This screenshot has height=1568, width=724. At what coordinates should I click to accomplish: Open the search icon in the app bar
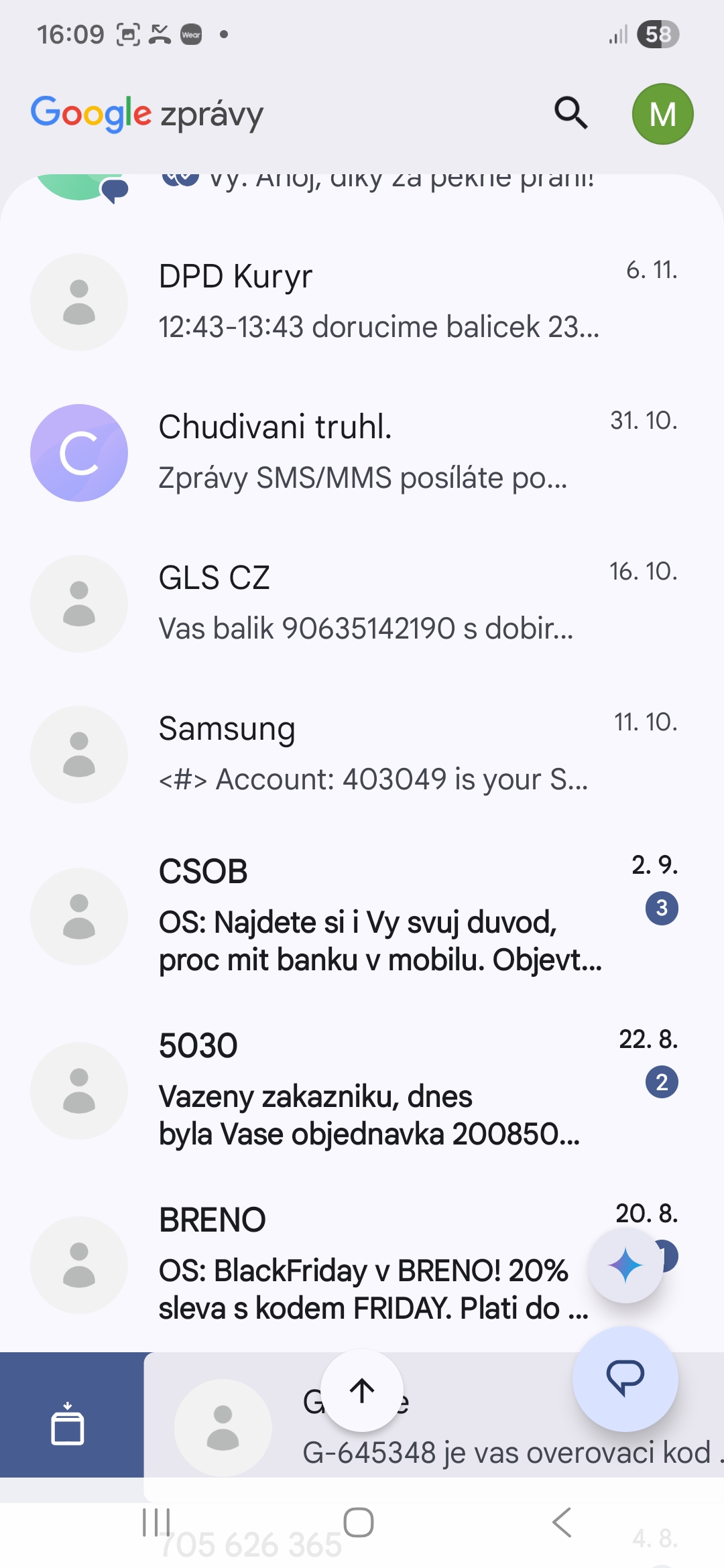point(571,113)
